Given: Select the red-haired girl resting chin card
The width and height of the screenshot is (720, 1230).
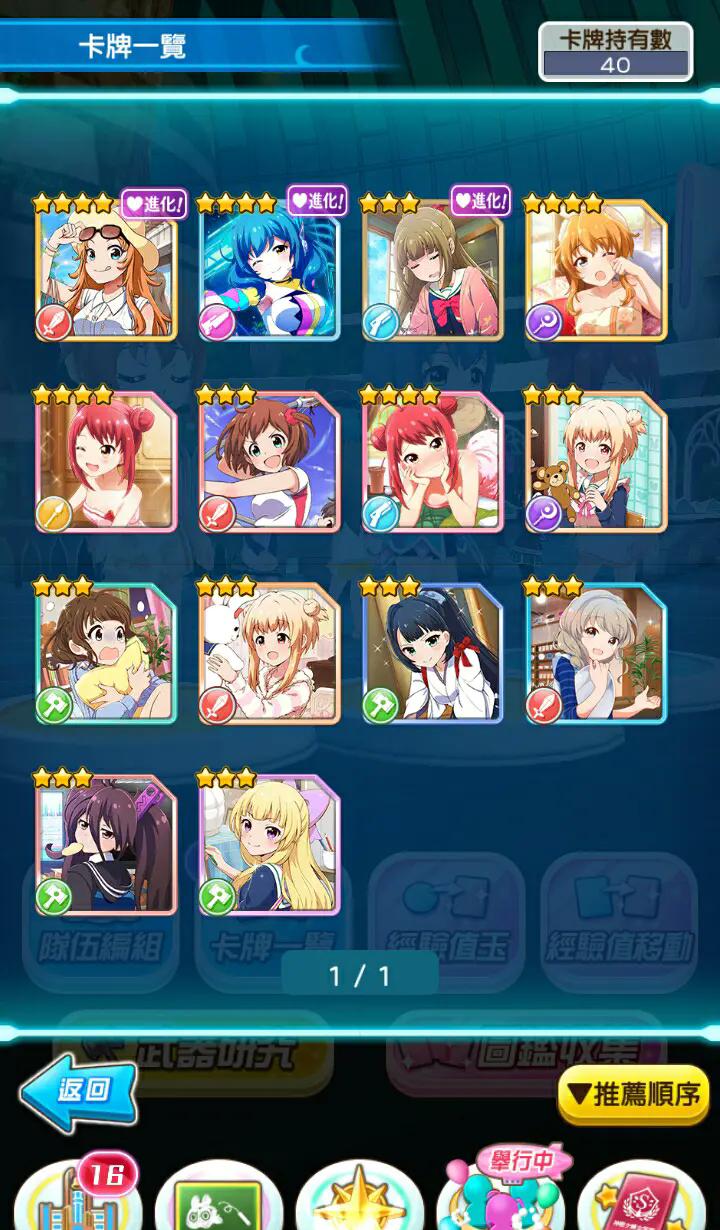Looking at the screenshot, I should point(433,462).
